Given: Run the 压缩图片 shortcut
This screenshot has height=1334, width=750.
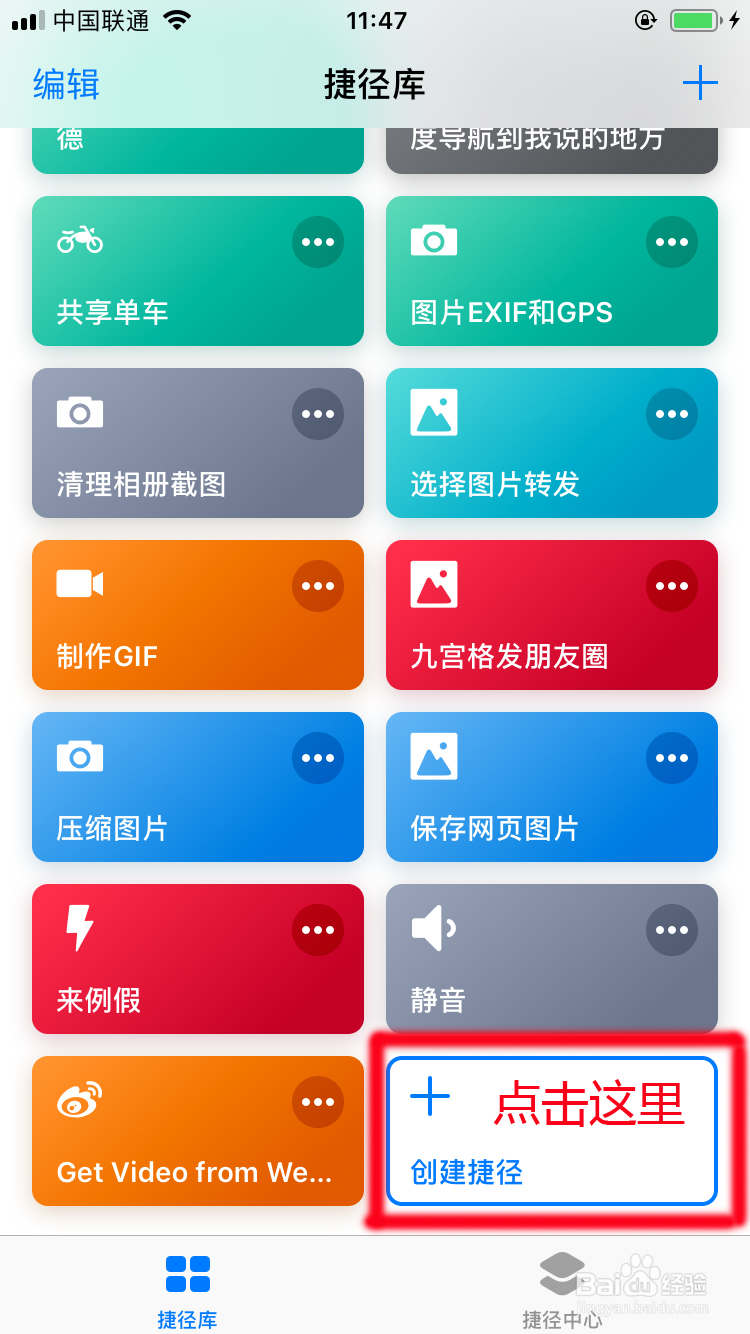Looking at the screenshot, I should tap(198, 787).
